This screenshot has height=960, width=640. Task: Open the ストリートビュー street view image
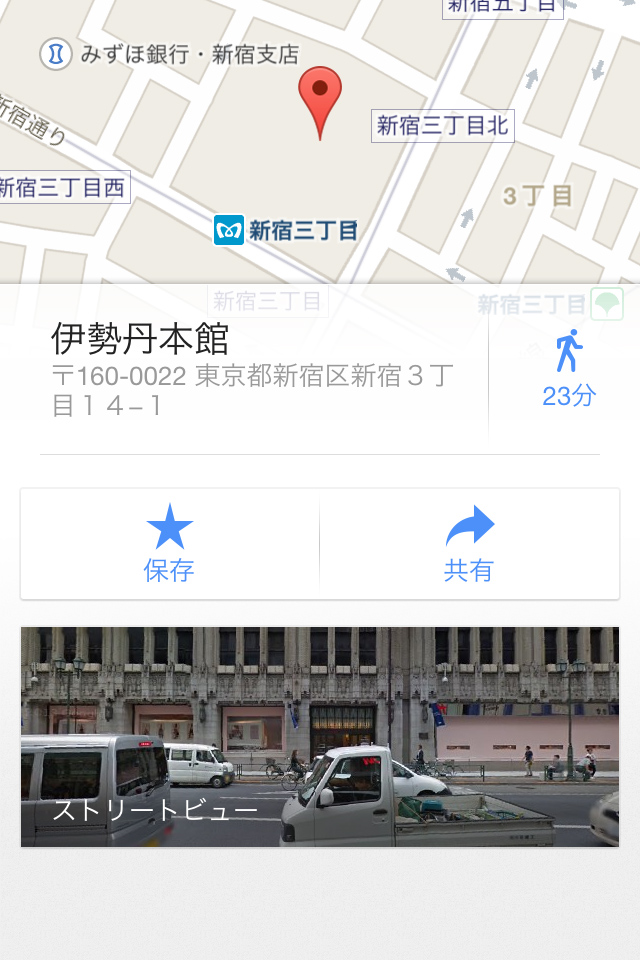pos(320,737)
